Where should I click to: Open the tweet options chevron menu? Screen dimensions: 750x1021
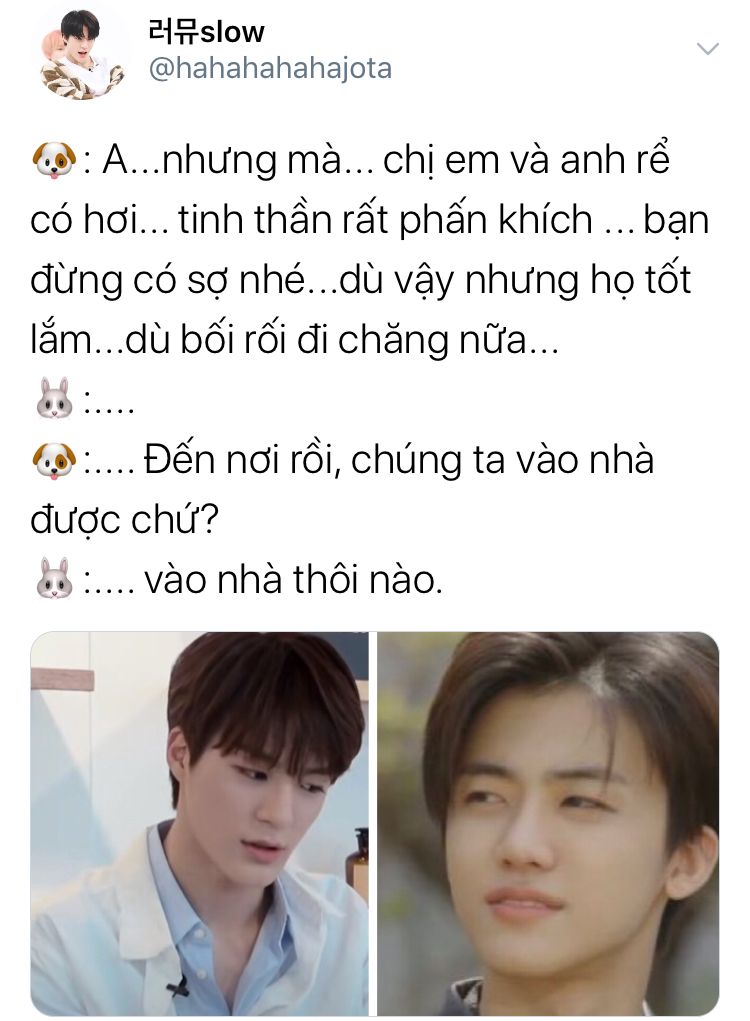tap(708, 49)
